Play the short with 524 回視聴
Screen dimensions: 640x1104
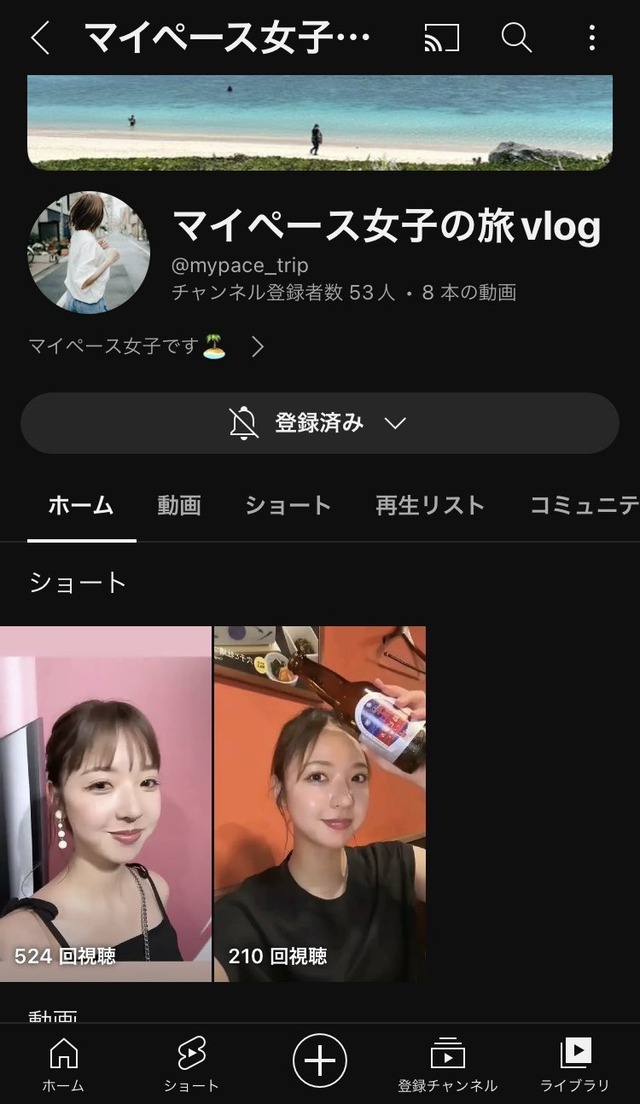(x=106, y=803)
